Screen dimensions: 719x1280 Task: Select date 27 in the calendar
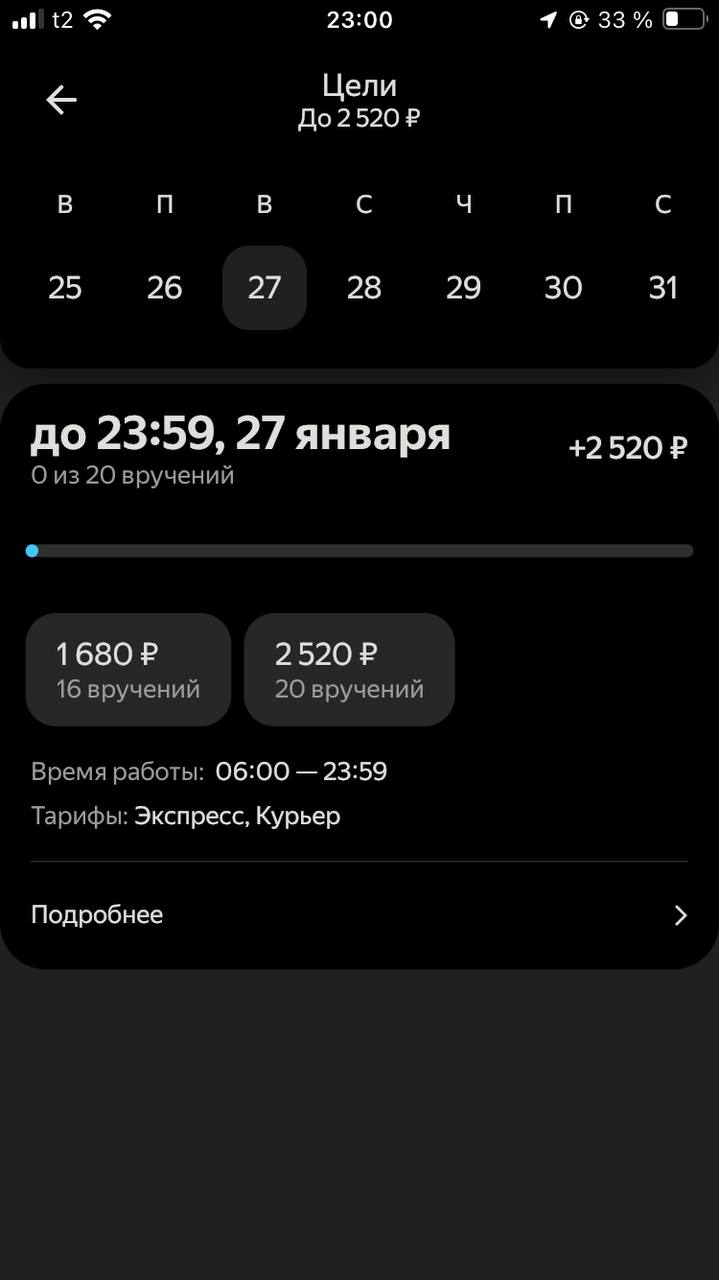pyautogui.click(x=264, y=288)
